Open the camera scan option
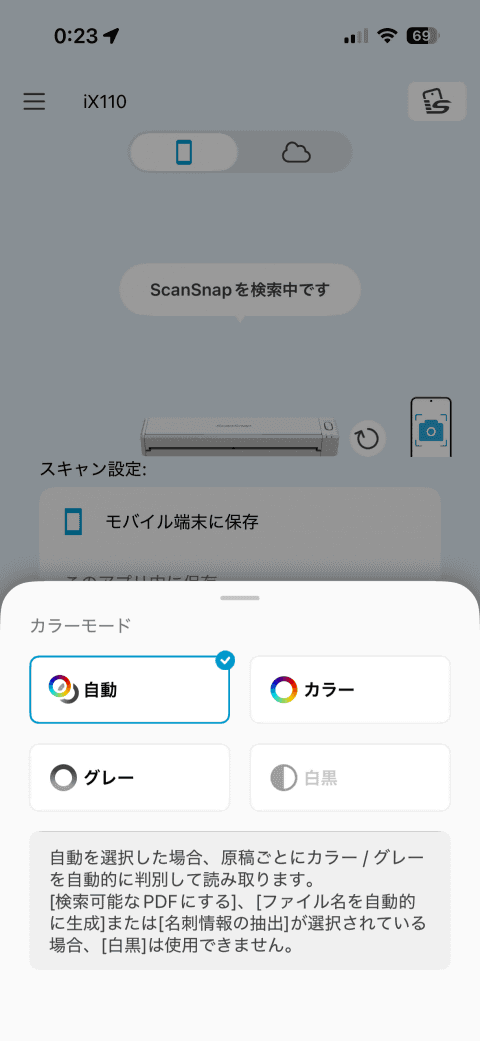This screenshot has height=1041, width=480. [431, 427]
